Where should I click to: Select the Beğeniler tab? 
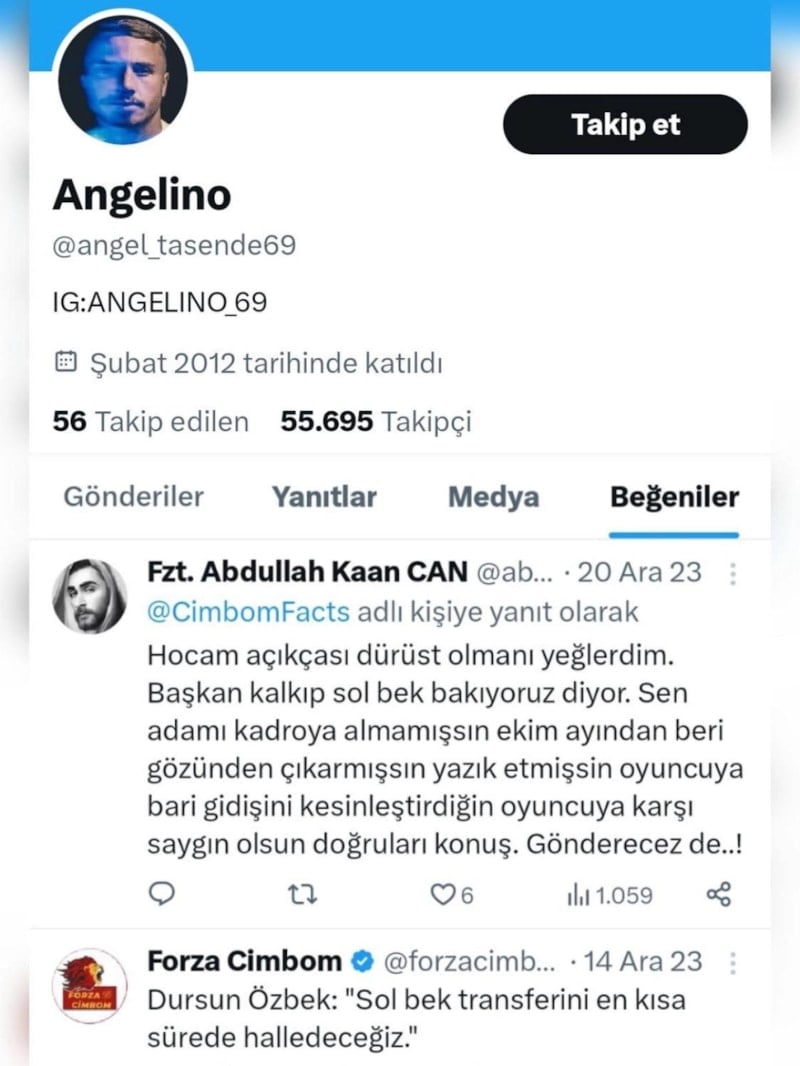click(x=674, y=497)
